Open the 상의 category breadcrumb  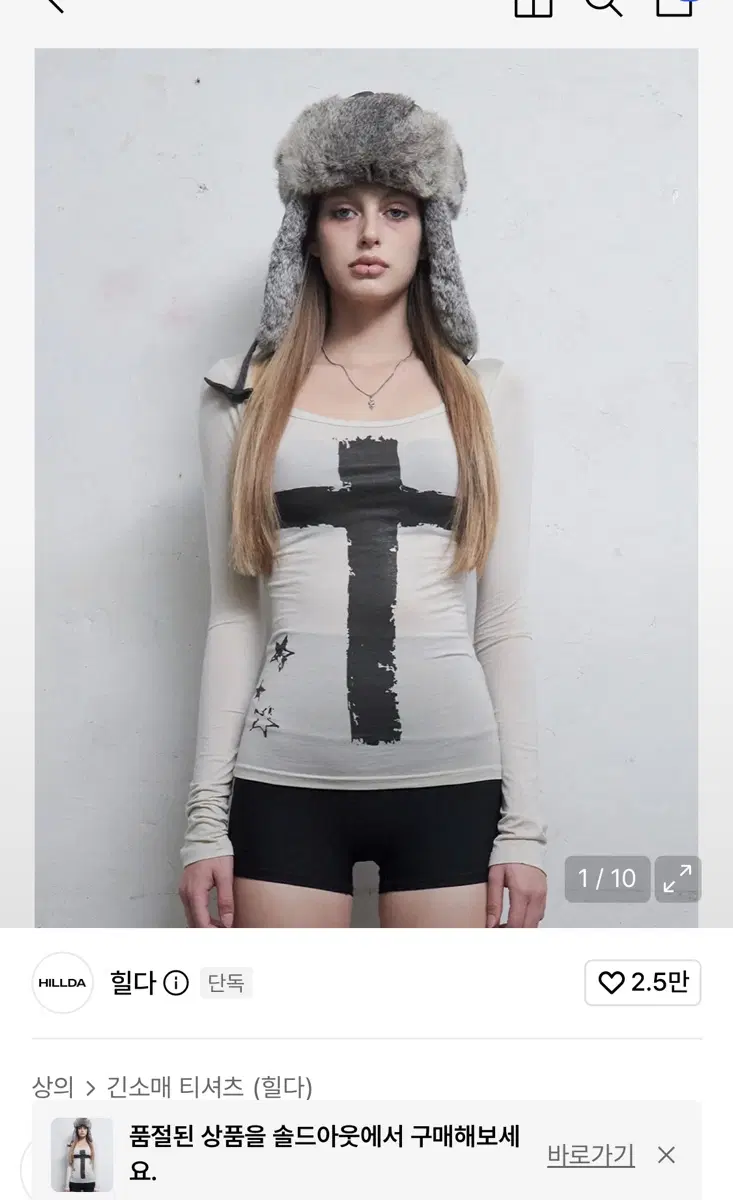[53, 1087]
